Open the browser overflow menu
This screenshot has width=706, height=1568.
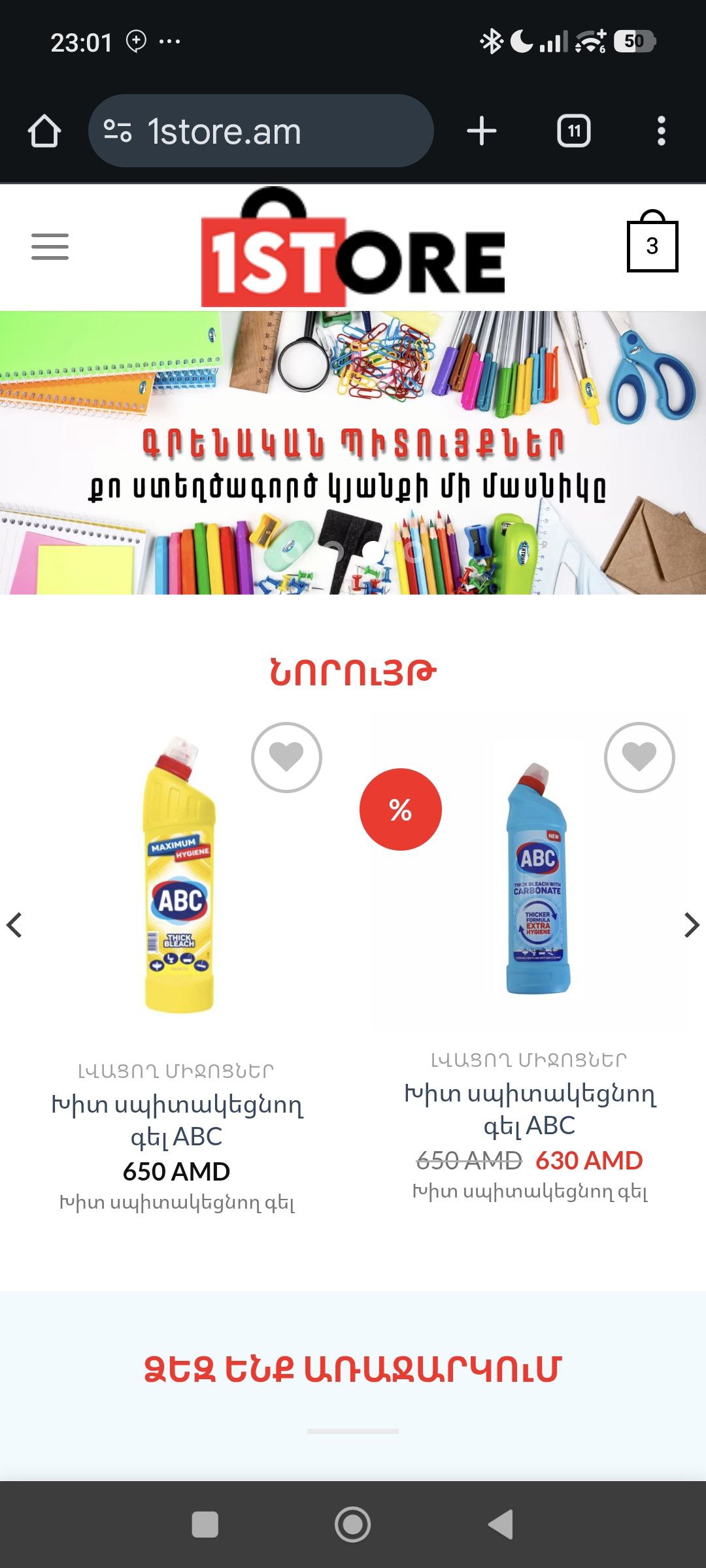pyautogui.click(x=661, y=131)
